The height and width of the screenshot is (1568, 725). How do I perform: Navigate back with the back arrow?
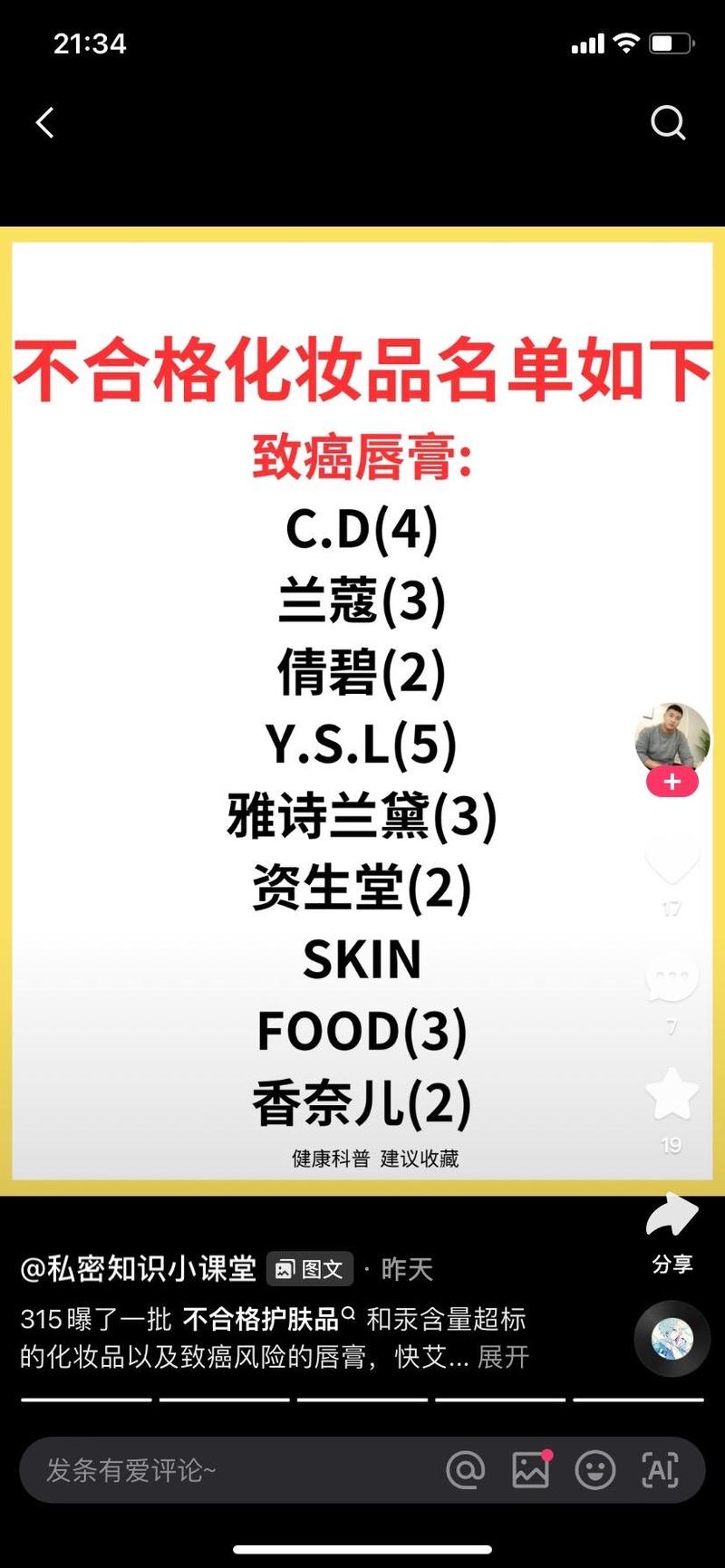44,122
